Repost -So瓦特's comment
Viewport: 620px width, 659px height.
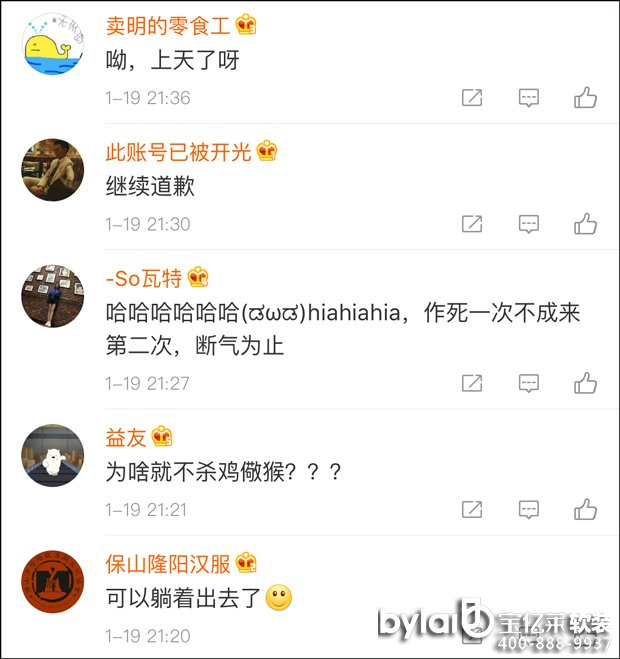coord(472,383)
